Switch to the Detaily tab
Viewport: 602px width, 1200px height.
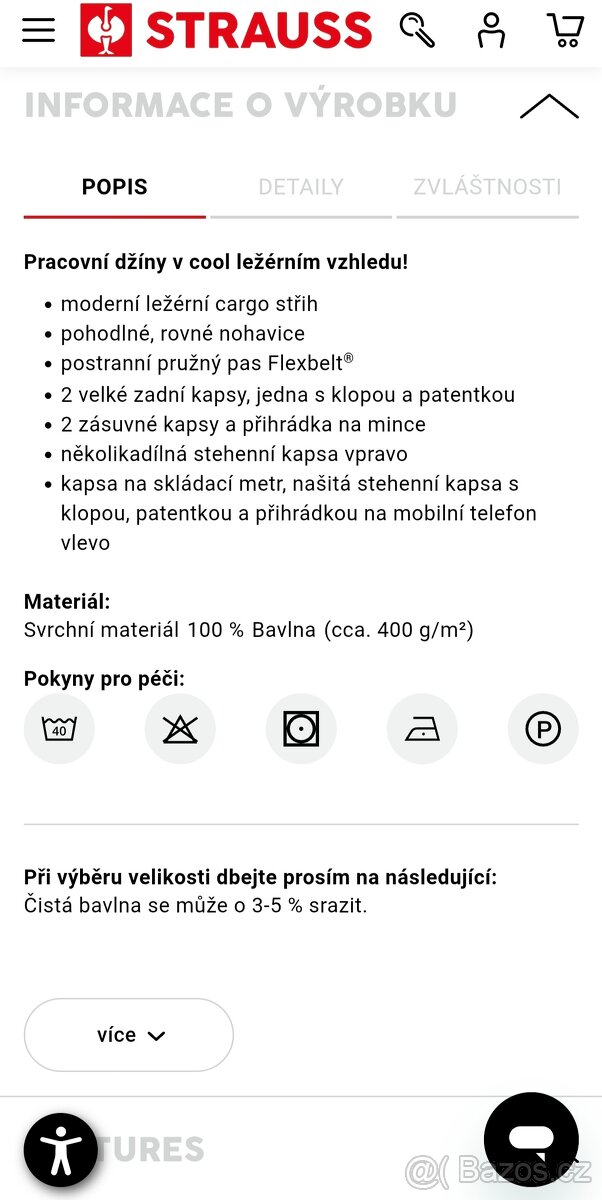300,187
